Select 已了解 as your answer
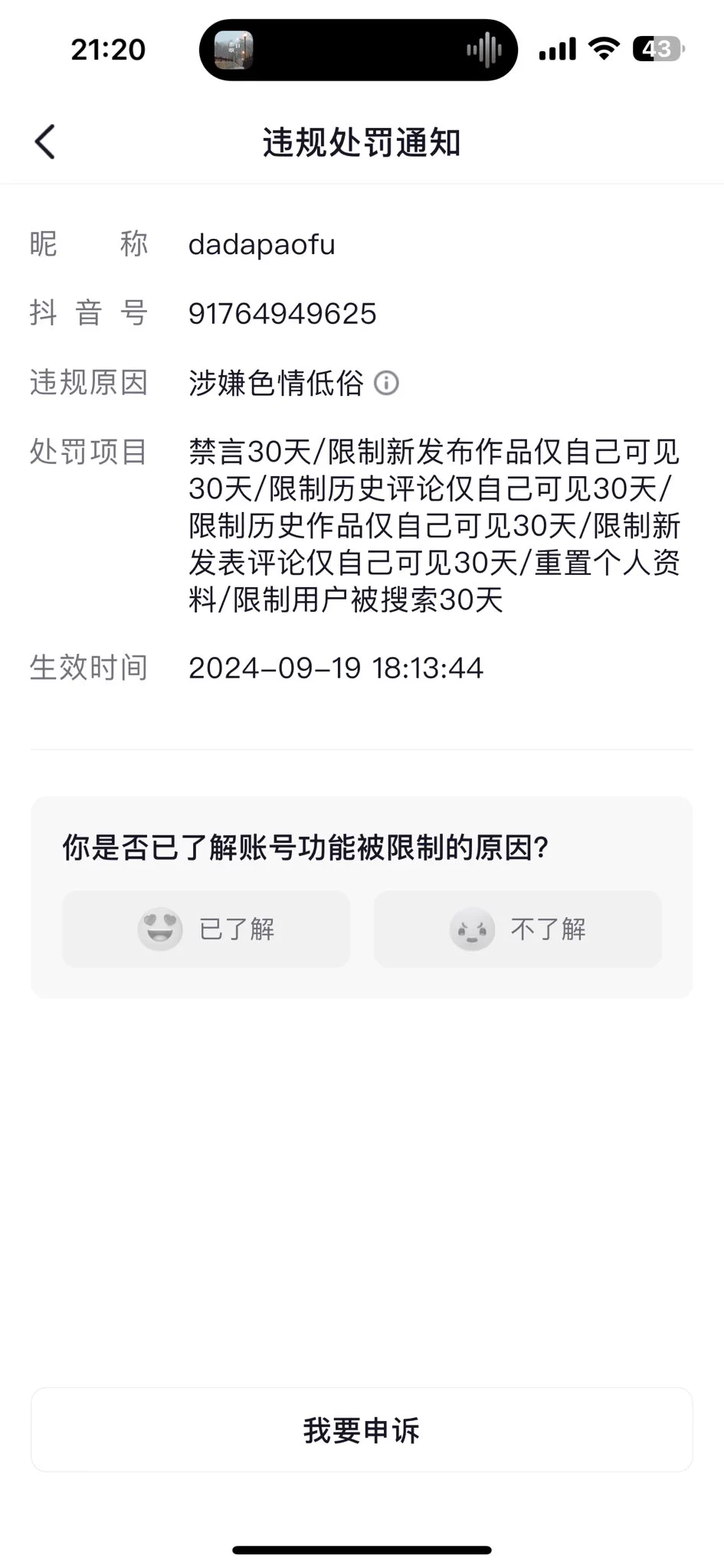 point(206,929)
